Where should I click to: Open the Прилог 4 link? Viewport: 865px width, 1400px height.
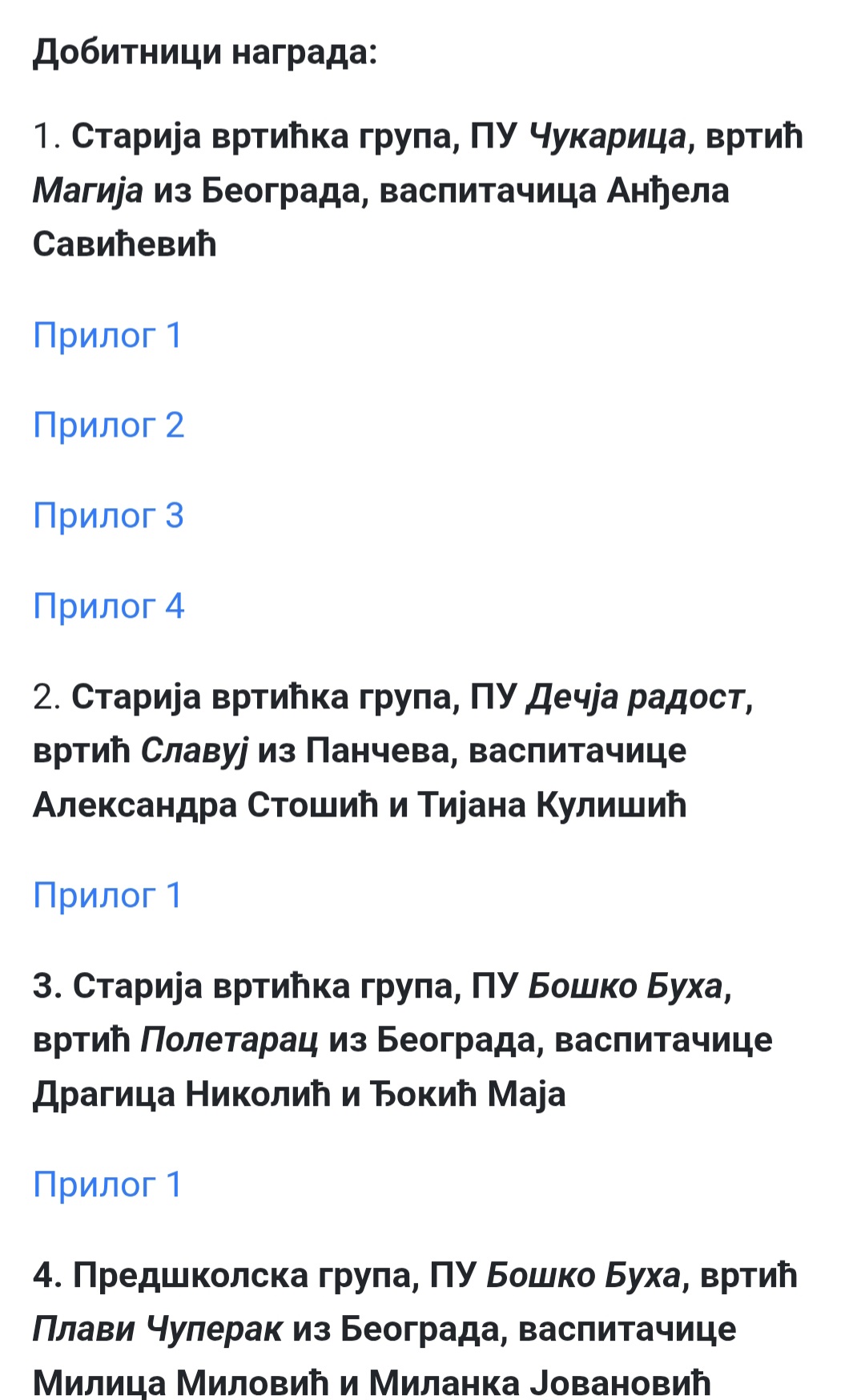108,606
